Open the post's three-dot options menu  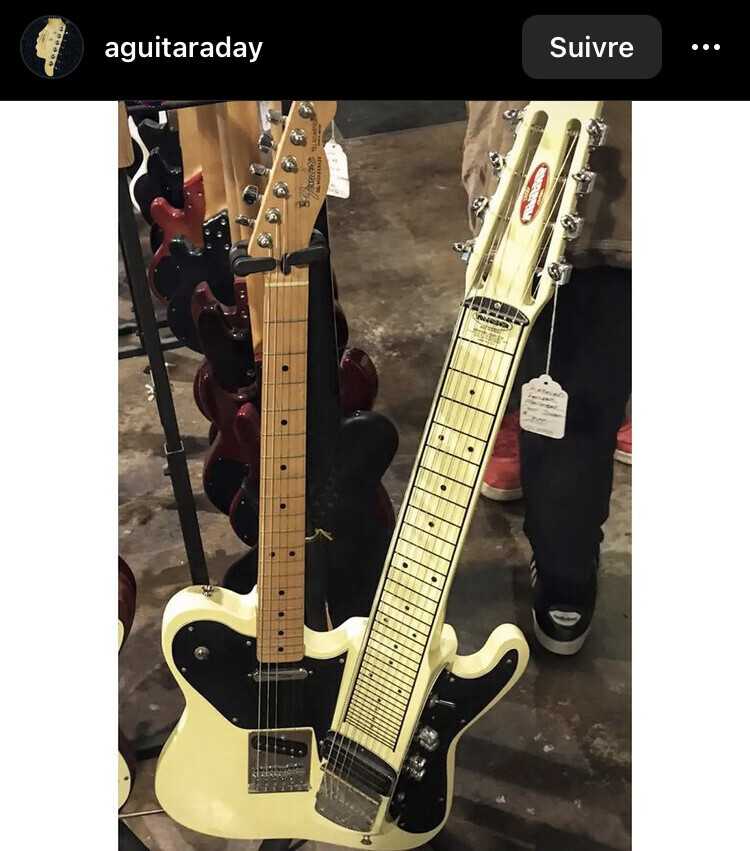point(706,47)
